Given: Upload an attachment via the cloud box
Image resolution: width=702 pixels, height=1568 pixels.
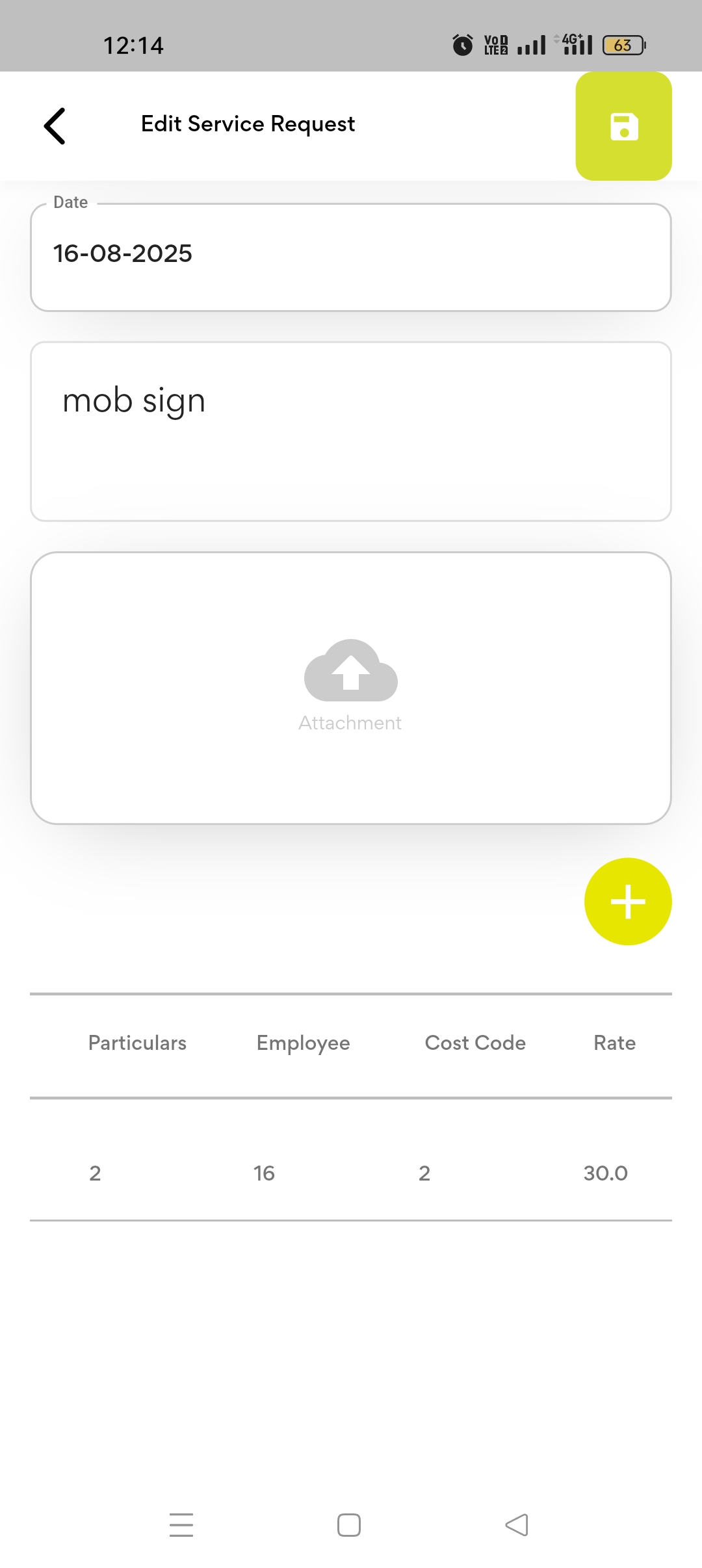Looking at the screenshot, I should [x=350, y=687].
